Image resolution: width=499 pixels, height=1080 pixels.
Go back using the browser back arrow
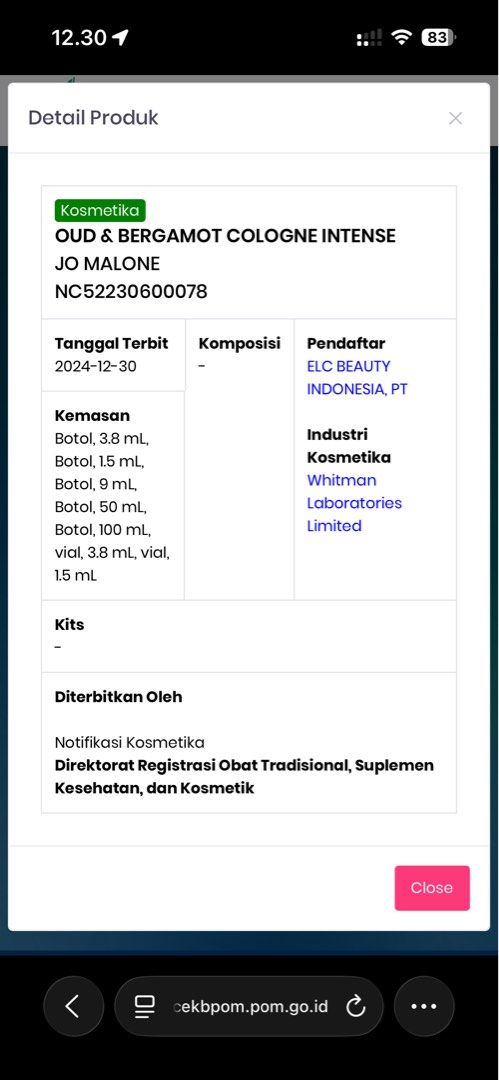pos(72,1006)
